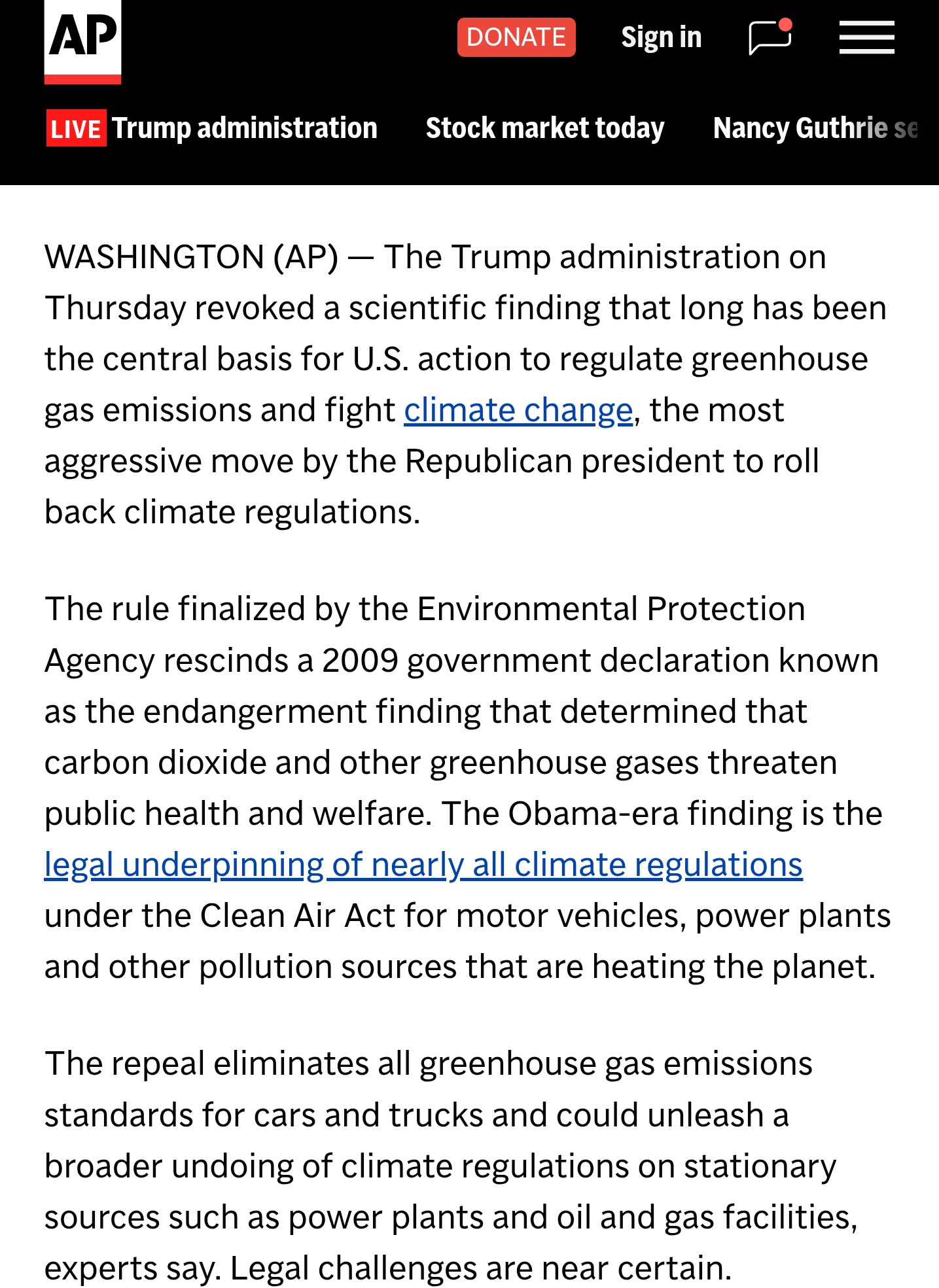This screenshot has height=1288, width=939.
Task: Open legal underpinning of climate regulations link
Action: pyautogui.click(x=423, y=865)
